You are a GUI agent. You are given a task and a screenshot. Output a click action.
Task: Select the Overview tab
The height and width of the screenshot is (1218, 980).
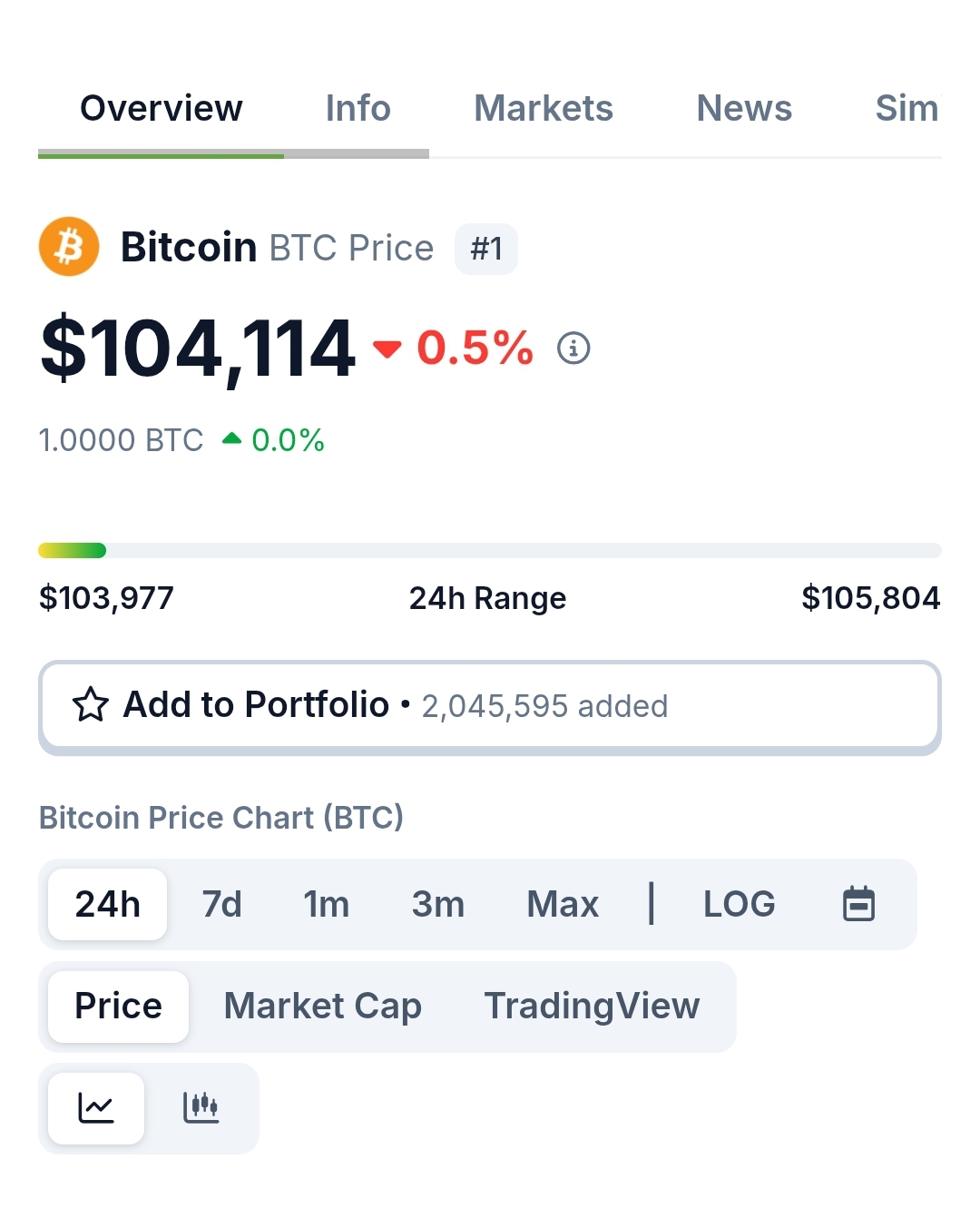(x=162, y=109)
